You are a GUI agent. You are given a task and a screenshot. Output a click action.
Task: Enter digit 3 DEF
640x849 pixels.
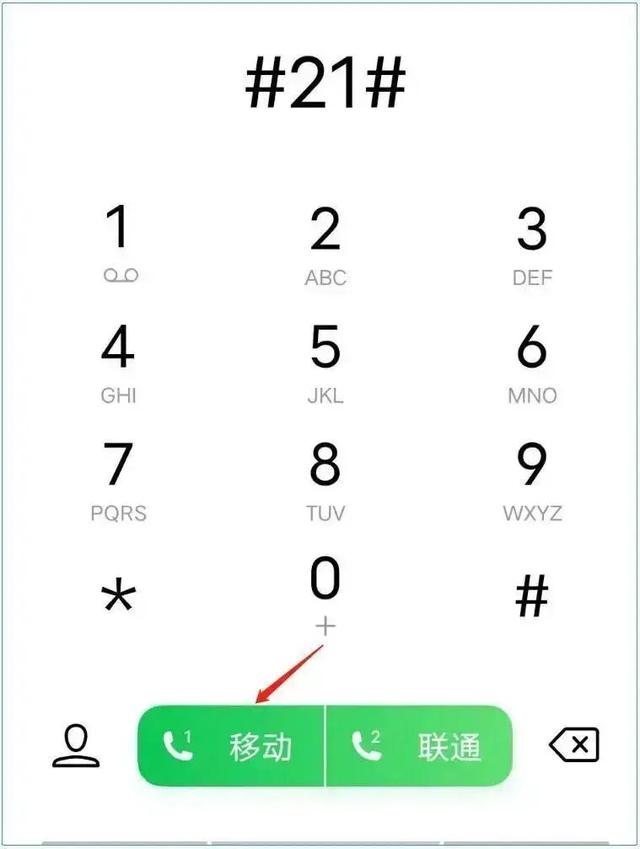point(532,246)
